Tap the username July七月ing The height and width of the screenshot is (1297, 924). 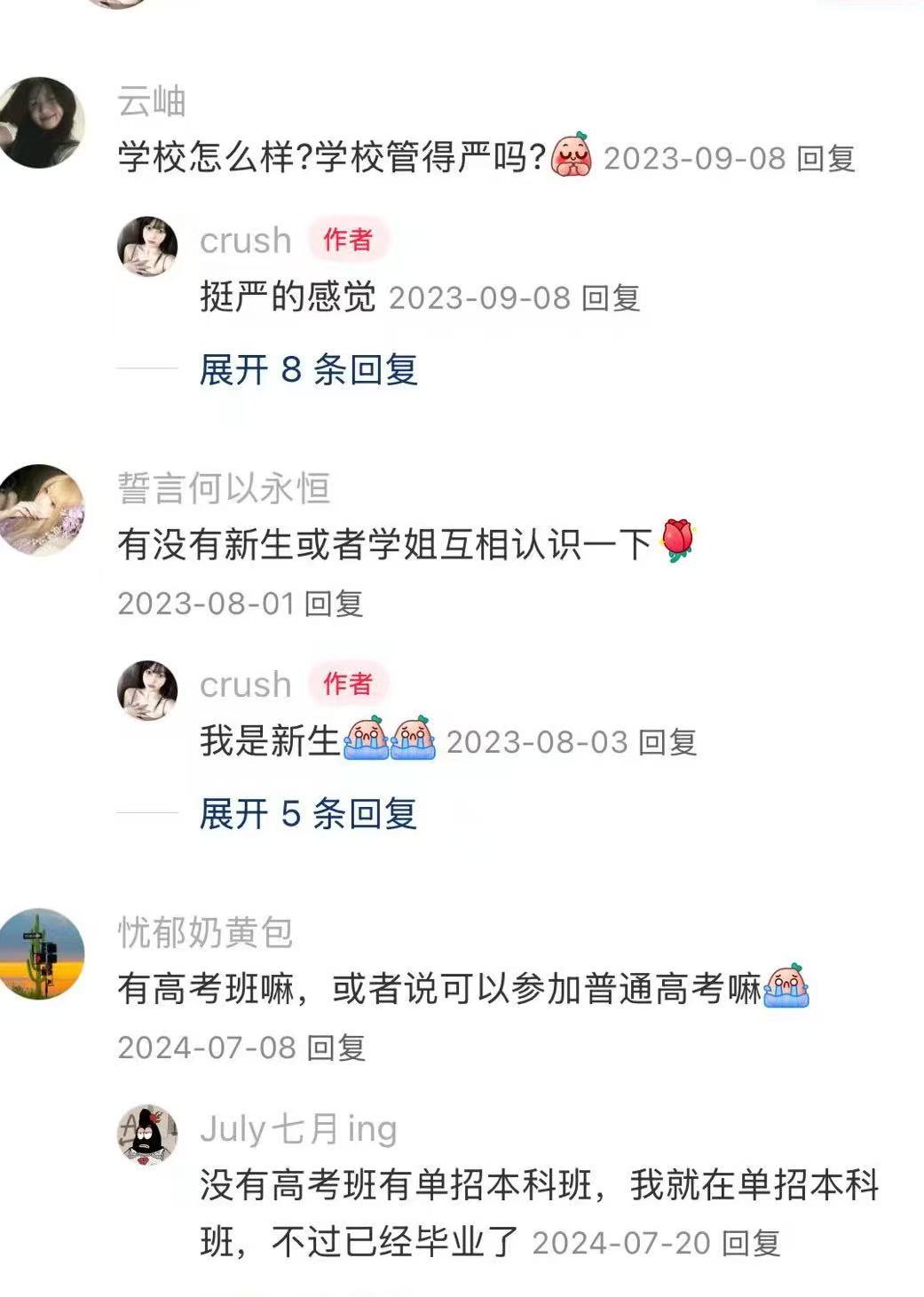point(297,1129)
